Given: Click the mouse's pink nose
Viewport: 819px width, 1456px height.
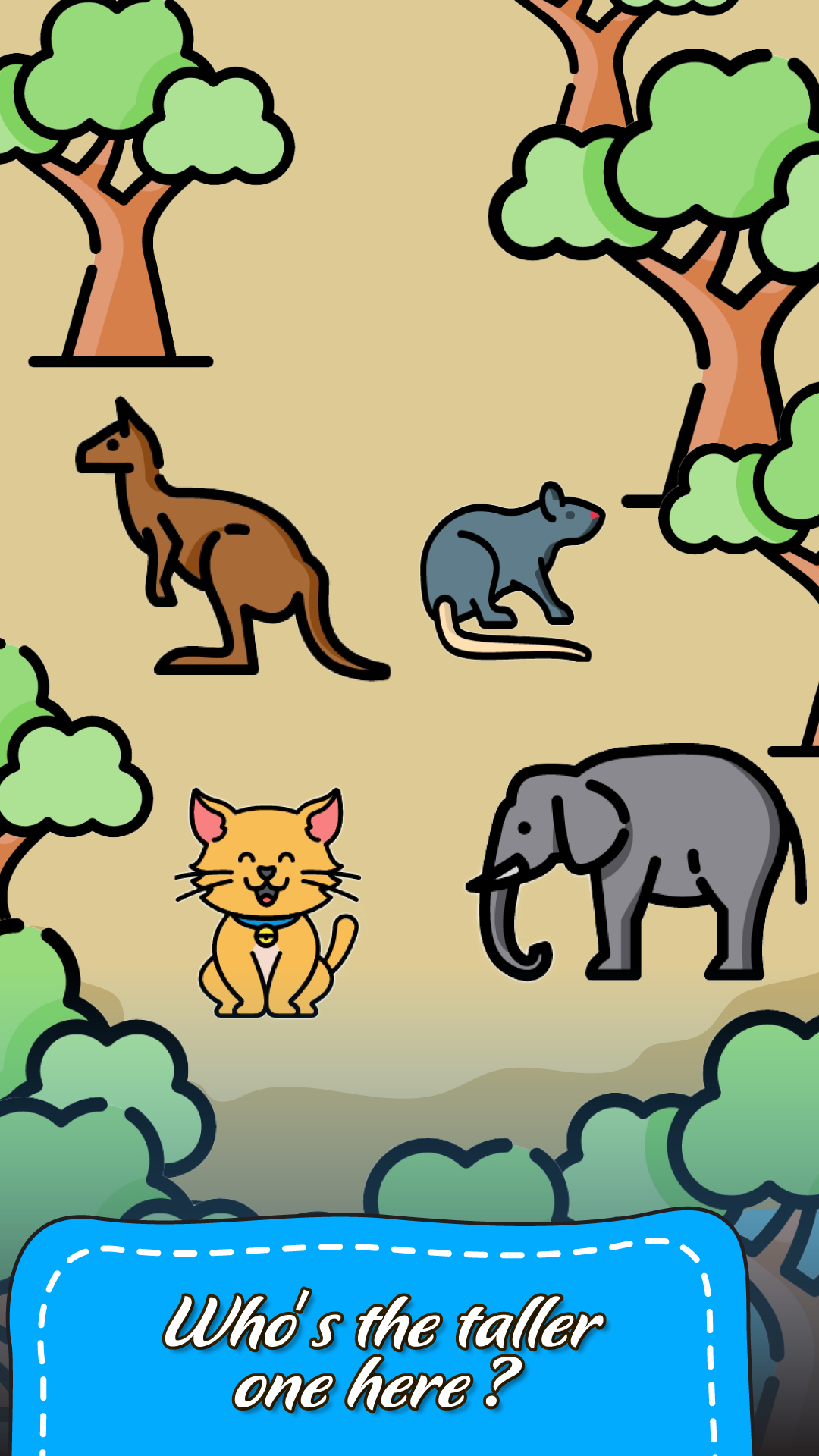Looking at the screenshot, I should [x=593, y=514].
